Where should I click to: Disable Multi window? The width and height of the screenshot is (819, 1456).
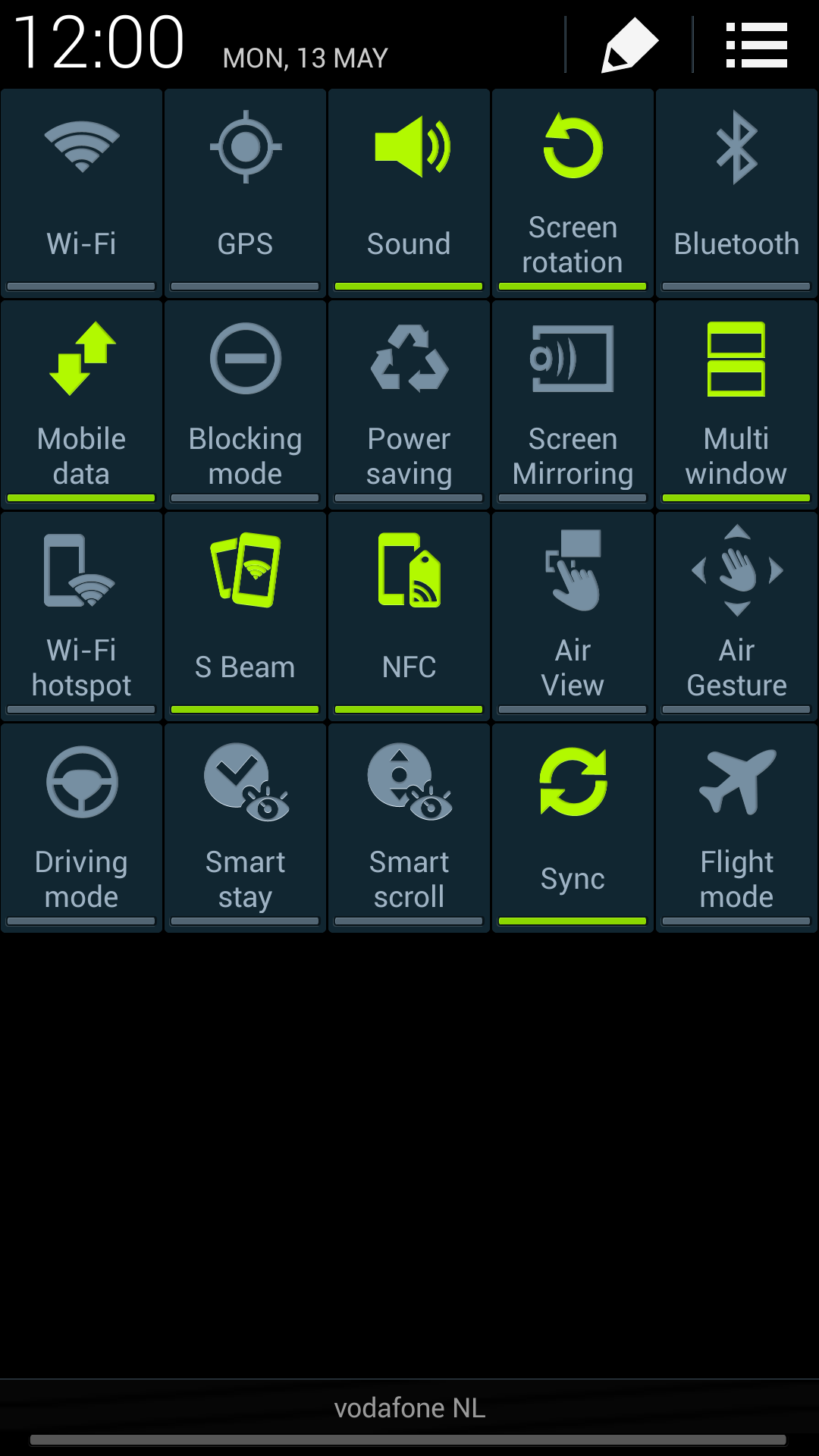tap(736, 403)
